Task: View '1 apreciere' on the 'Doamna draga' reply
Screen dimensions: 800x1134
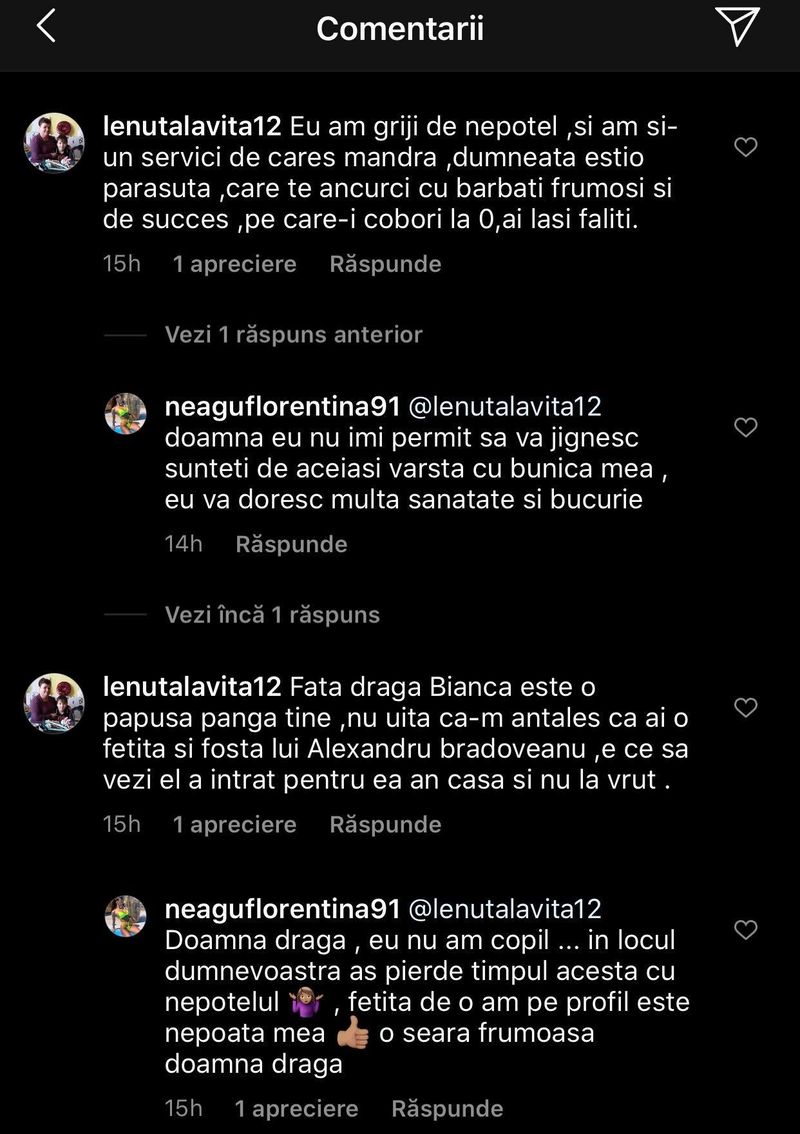Action: [x=296, y=1108]
